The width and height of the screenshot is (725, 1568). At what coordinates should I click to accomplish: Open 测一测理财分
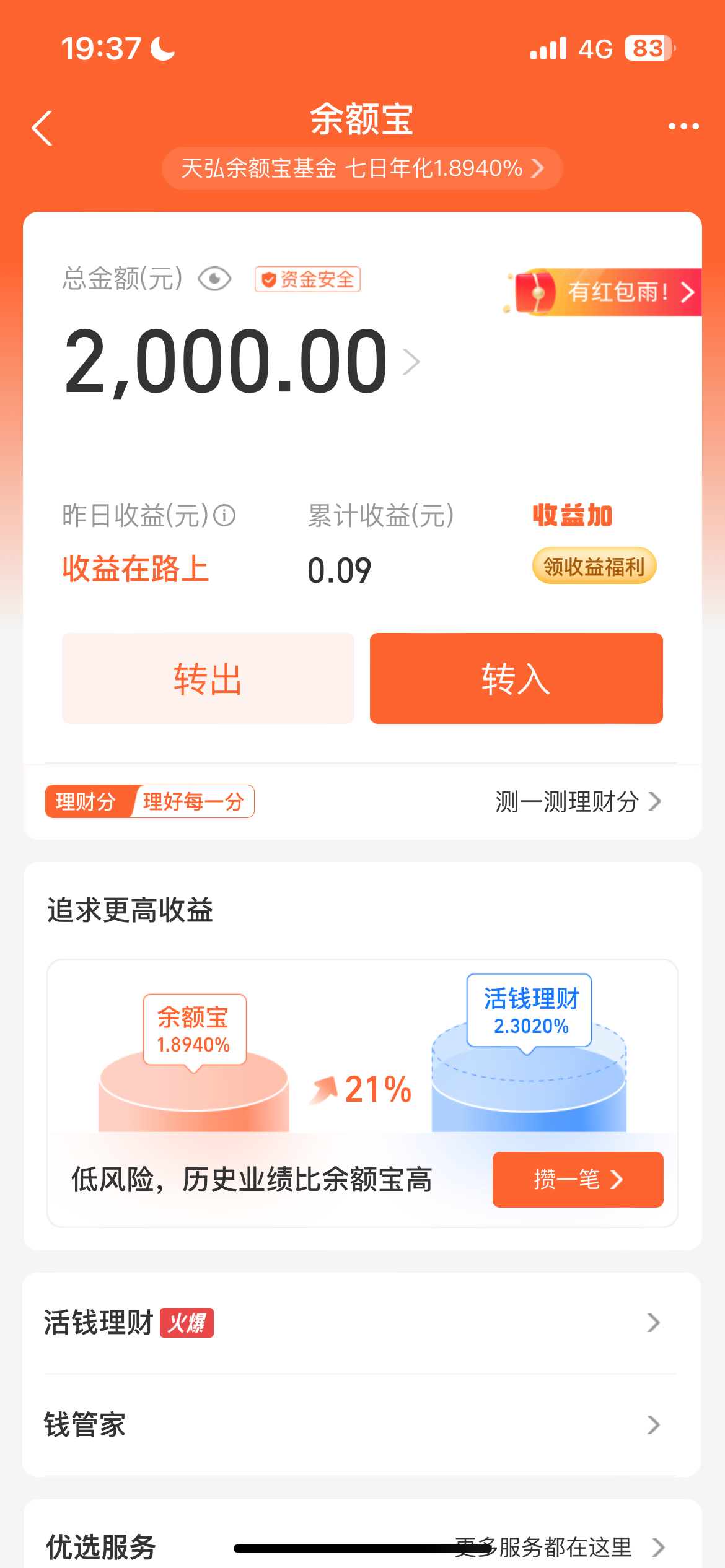(578, 801)
